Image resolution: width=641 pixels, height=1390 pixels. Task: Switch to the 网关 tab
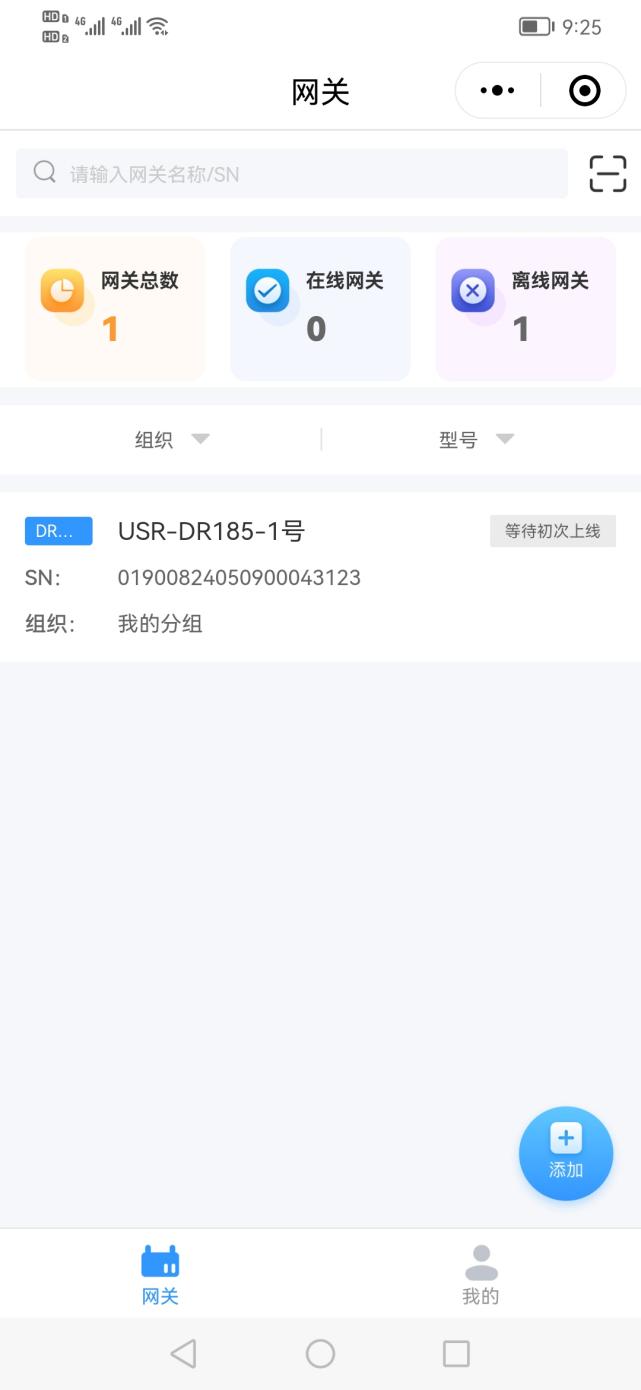coord(160,1275)
